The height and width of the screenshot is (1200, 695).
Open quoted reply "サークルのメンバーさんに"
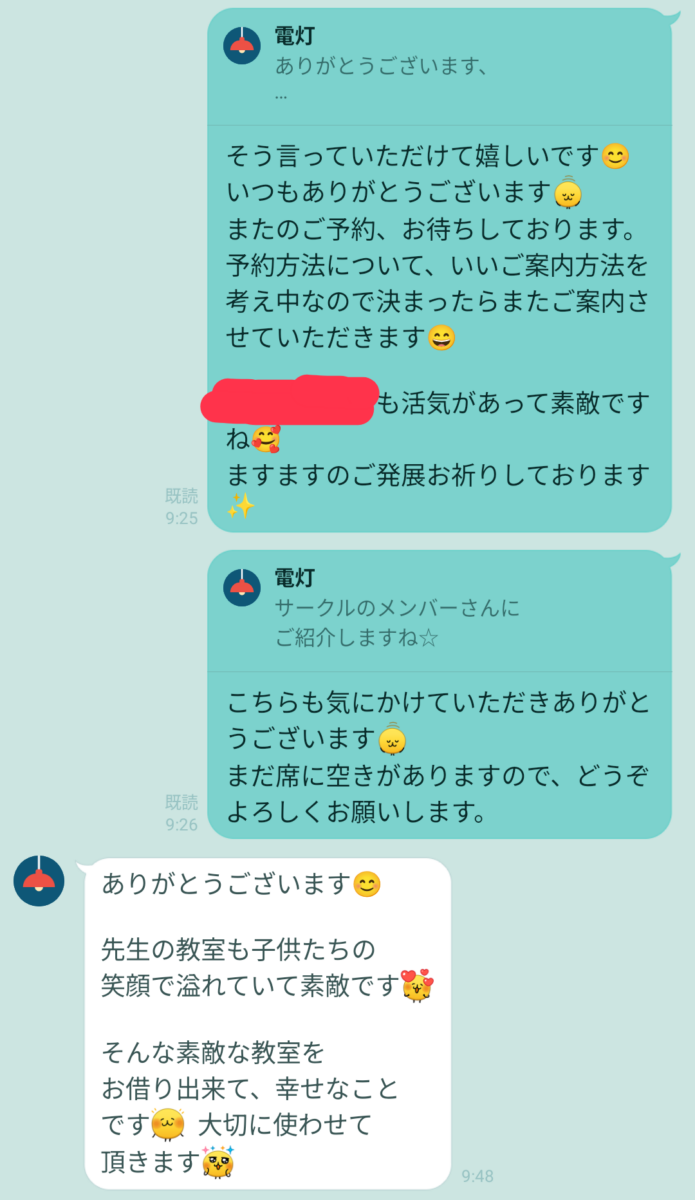tap(397, 608)
